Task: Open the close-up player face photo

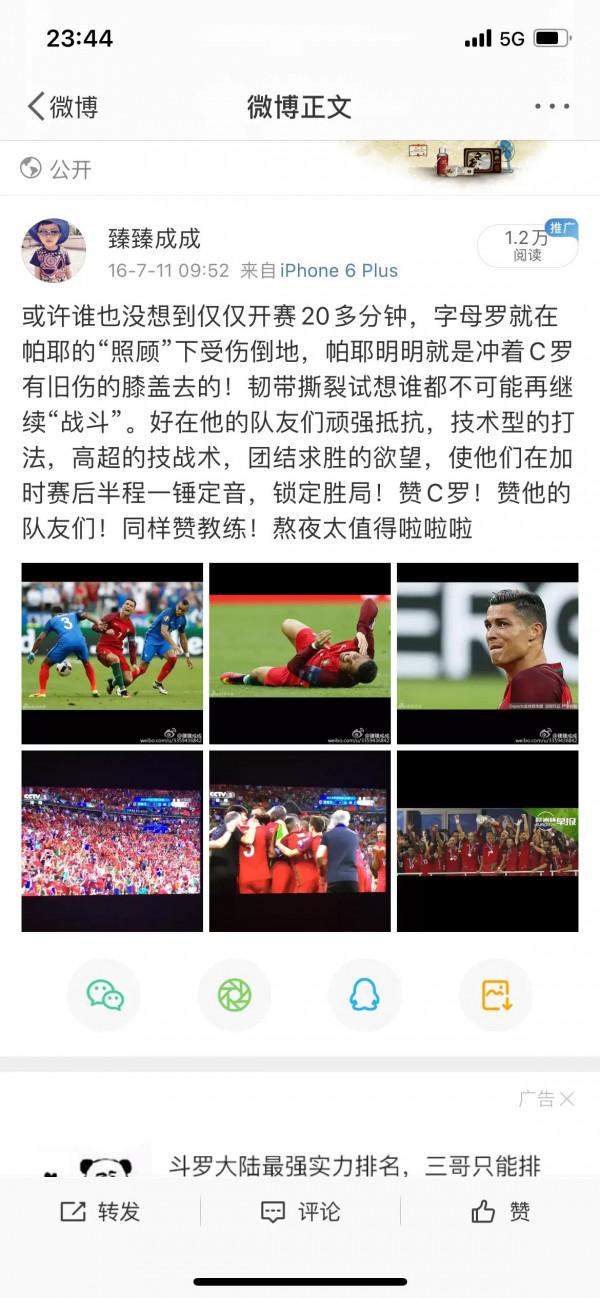Action: tap(487, 653)
